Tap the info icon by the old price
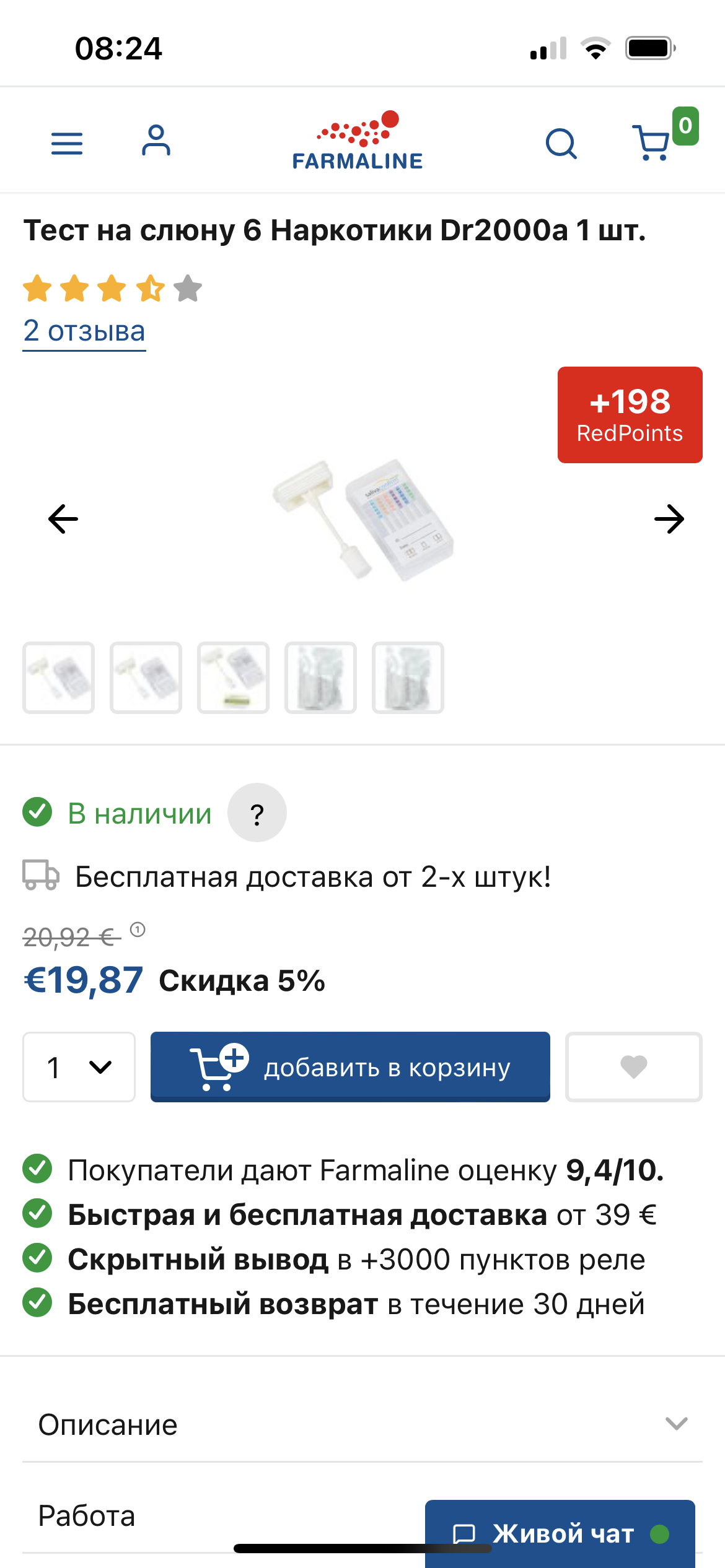This screenshot has height=1568, width=725. pyautogui.click(x=138, y=930)
